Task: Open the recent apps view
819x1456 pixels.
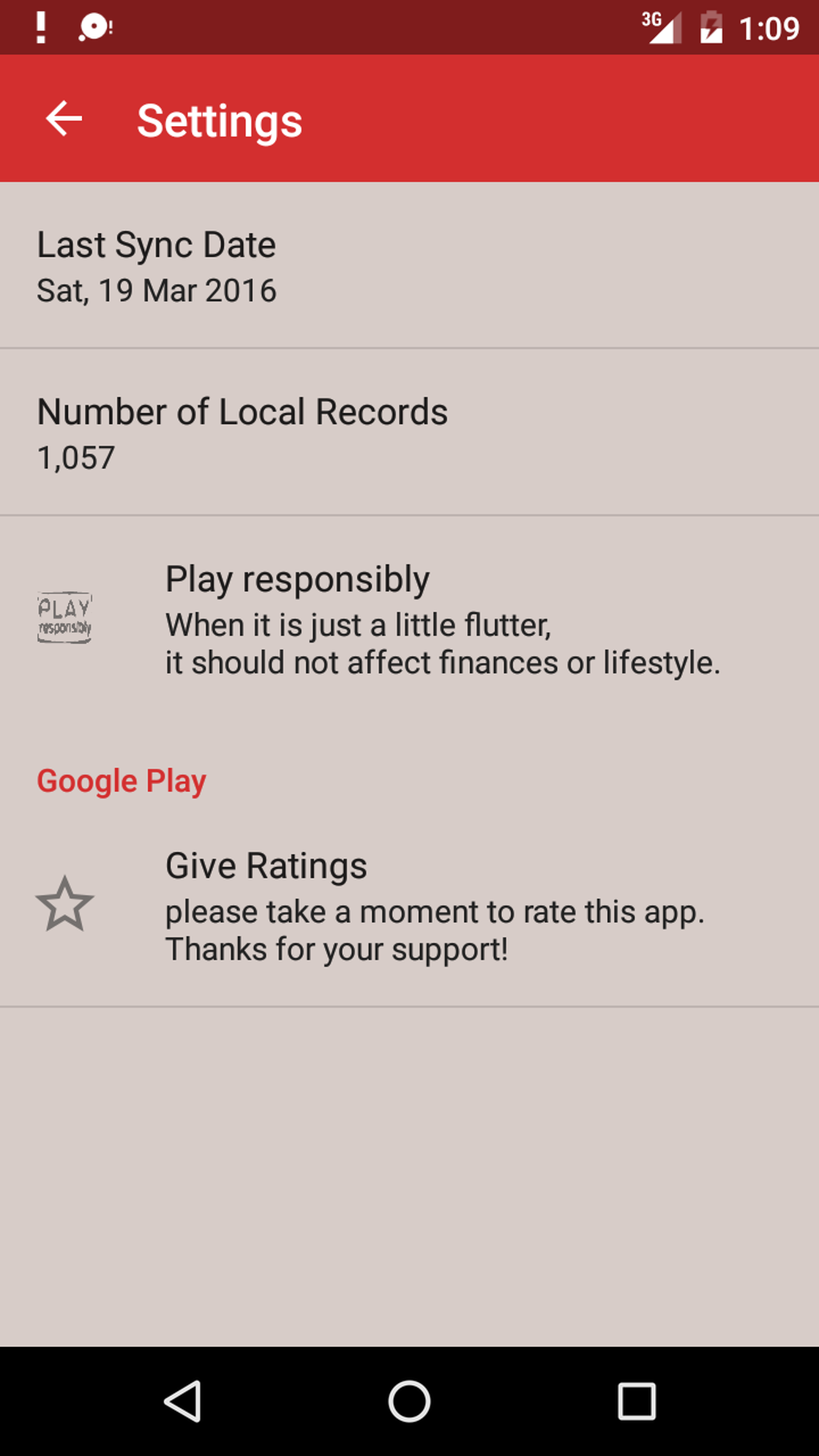Action: tap(636, 1401)
